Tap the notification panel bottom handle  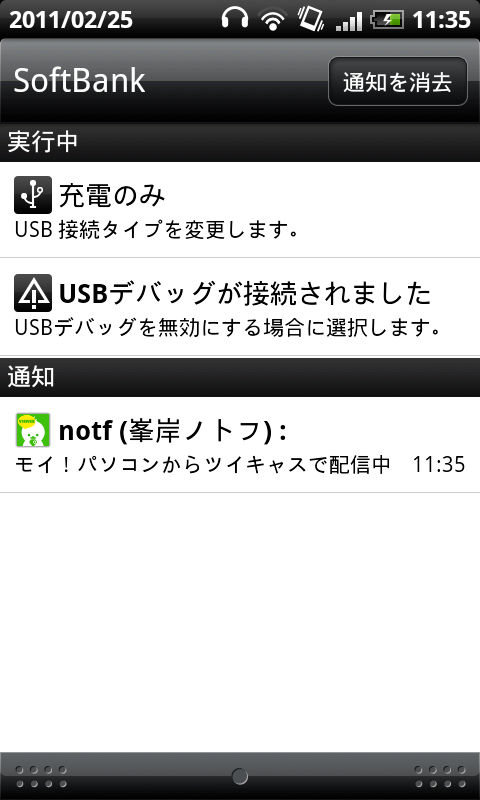240,776
